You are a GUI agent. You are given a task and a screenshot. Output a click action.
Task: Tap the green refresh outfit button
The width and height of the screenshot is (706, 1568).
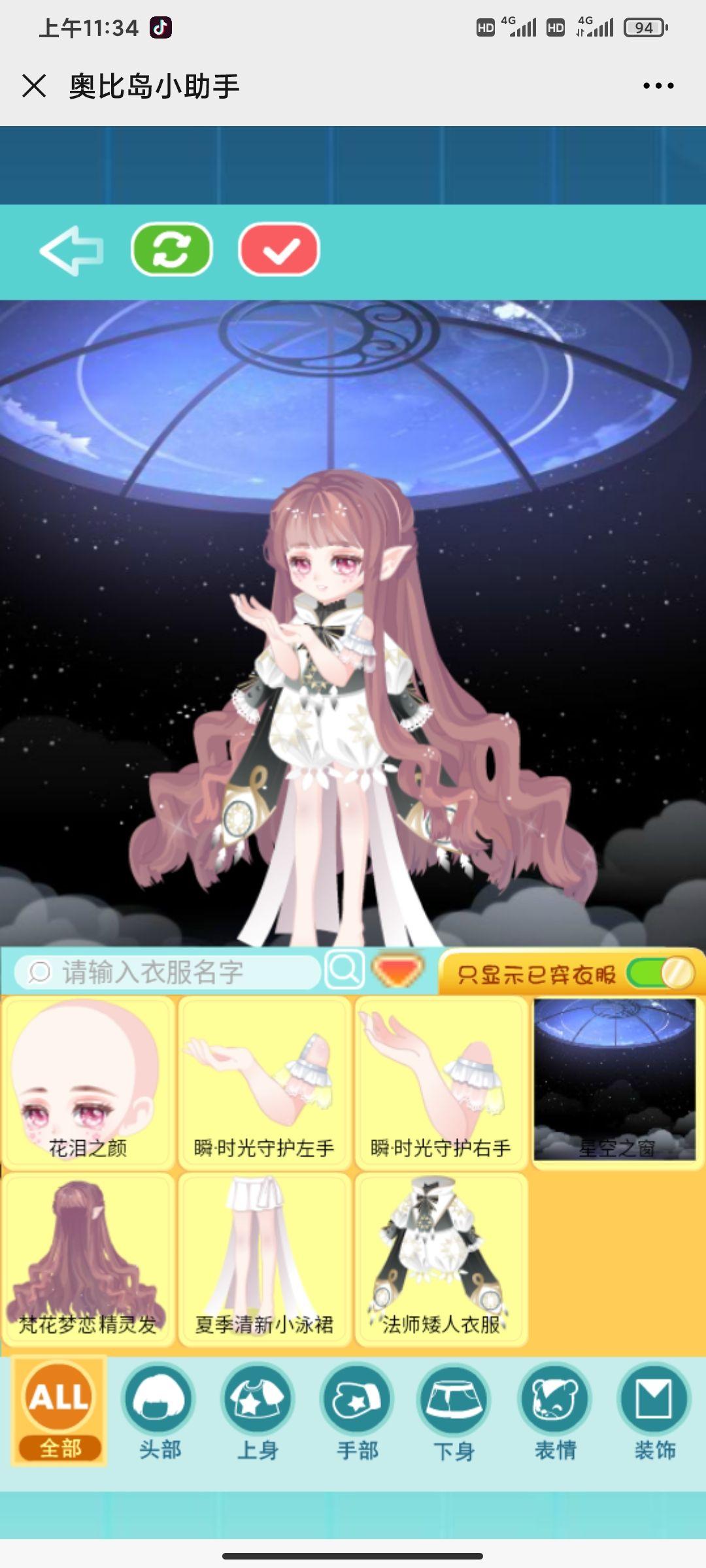coord(172,250)
